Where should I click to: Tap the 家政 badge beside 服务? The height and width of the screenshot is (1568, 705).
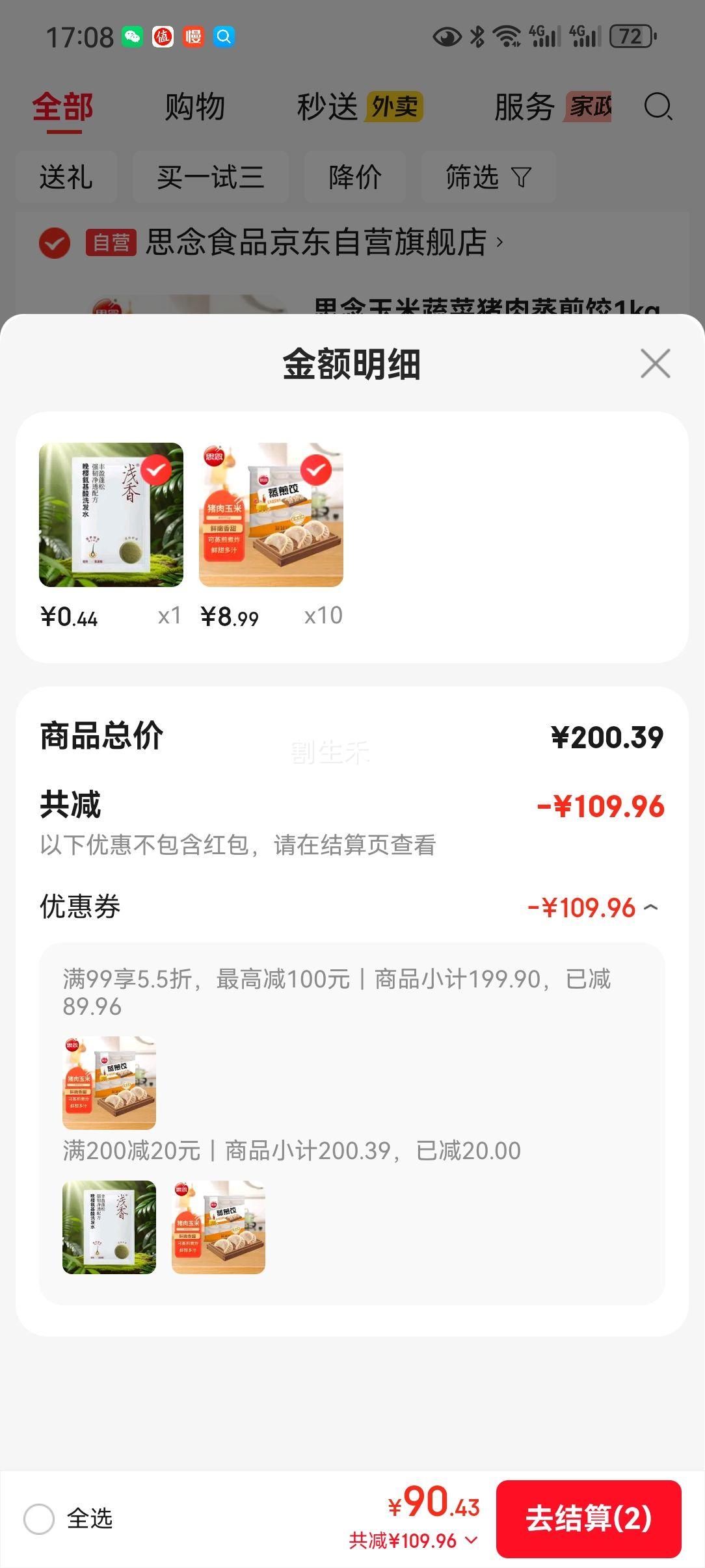[589, 108]
